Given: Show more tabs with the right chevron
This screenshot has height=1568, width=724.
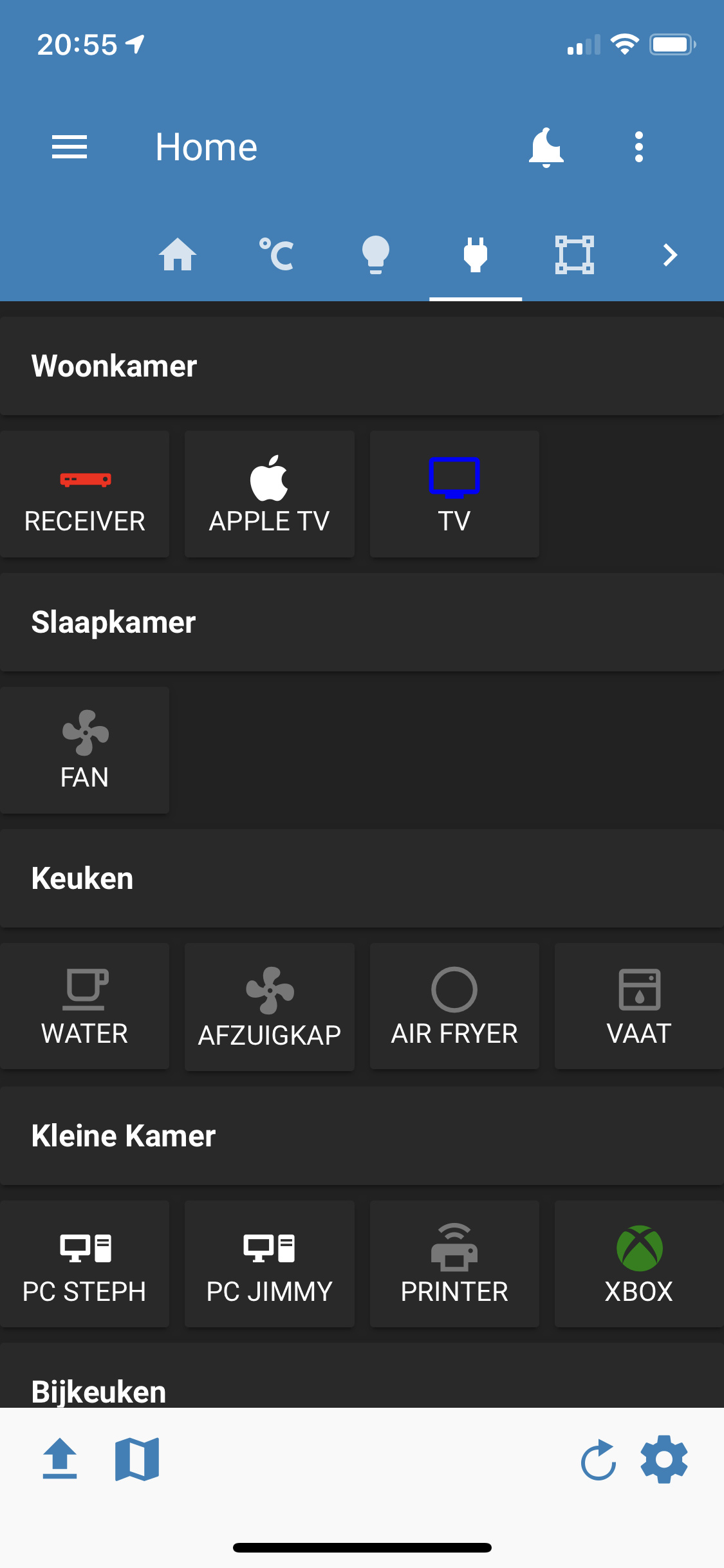Looking at the screenshot, I should click(x=670, y=255).
